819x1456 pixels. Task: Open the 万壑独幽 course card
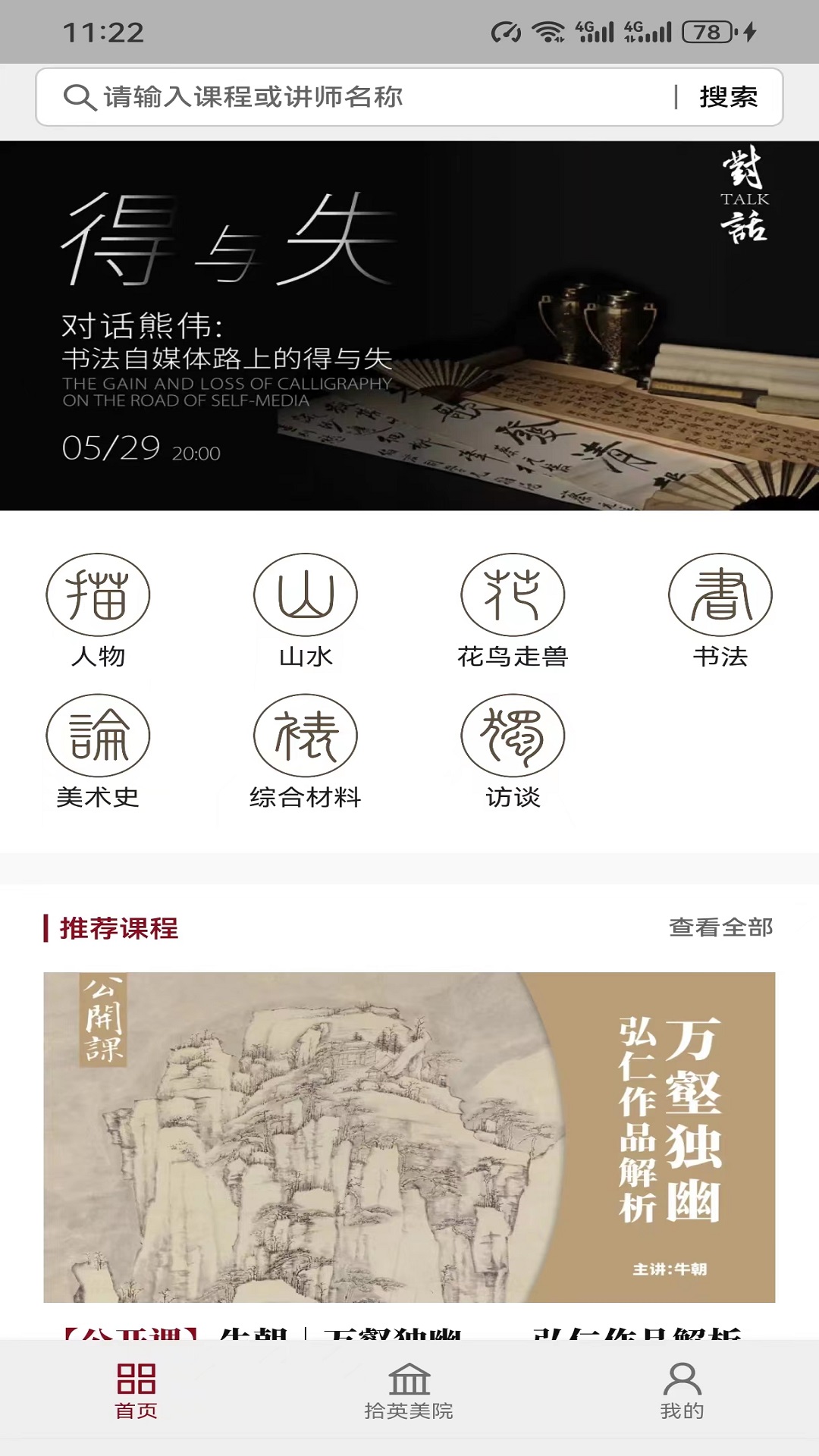[x=409, y=1137]
